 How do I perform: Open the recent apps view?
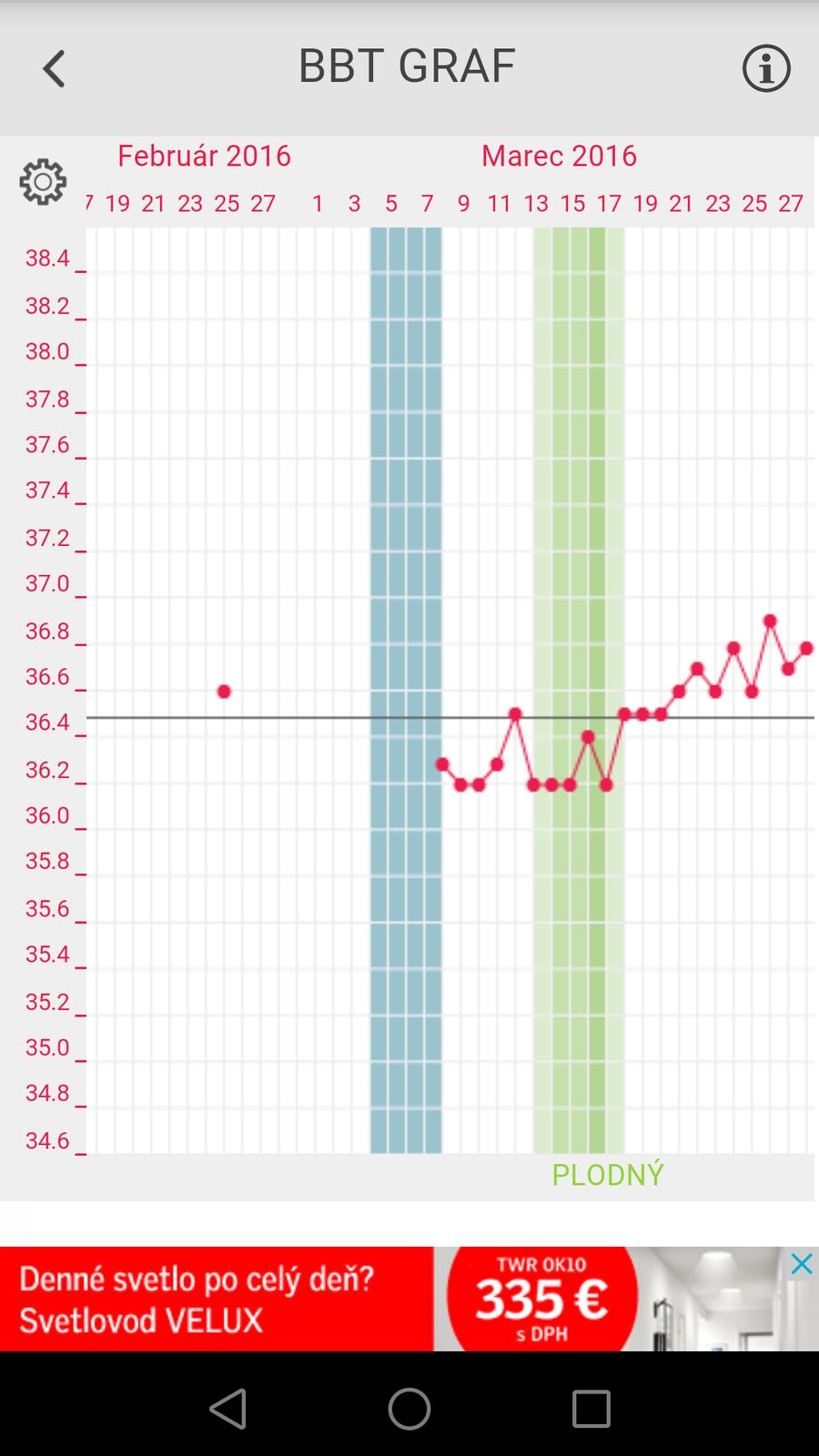point(591,1409)
